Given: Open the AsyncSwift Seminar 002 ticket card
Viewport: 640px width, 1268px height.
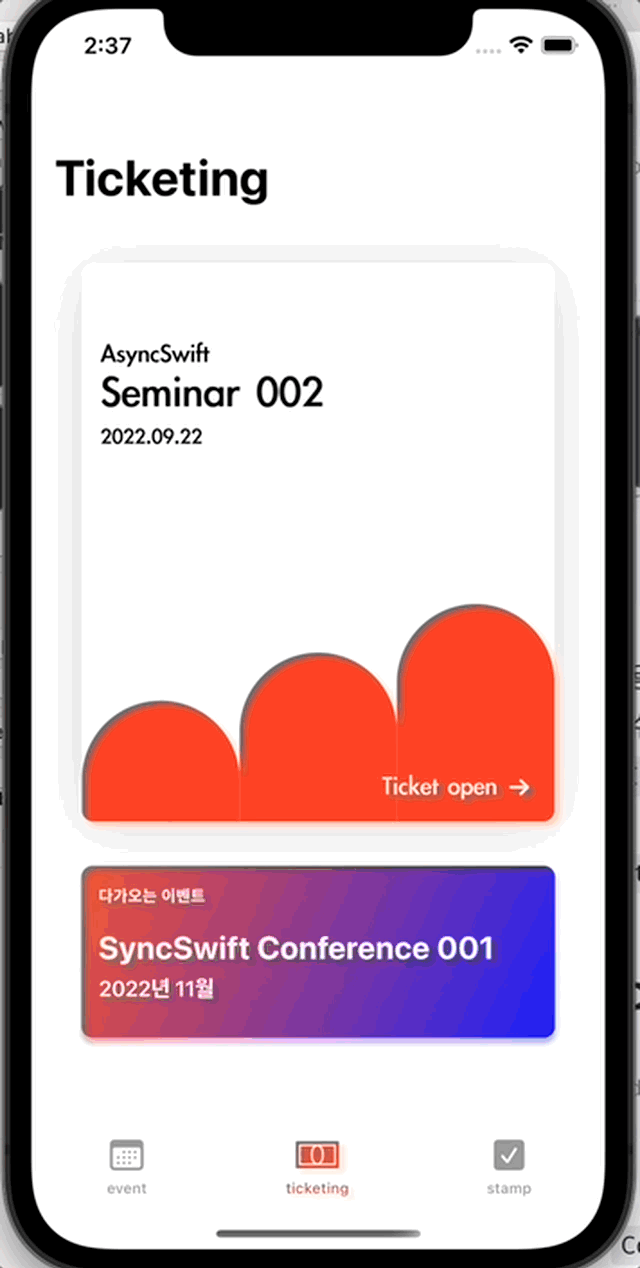Looking at the screenshot, I should (318, 542).
